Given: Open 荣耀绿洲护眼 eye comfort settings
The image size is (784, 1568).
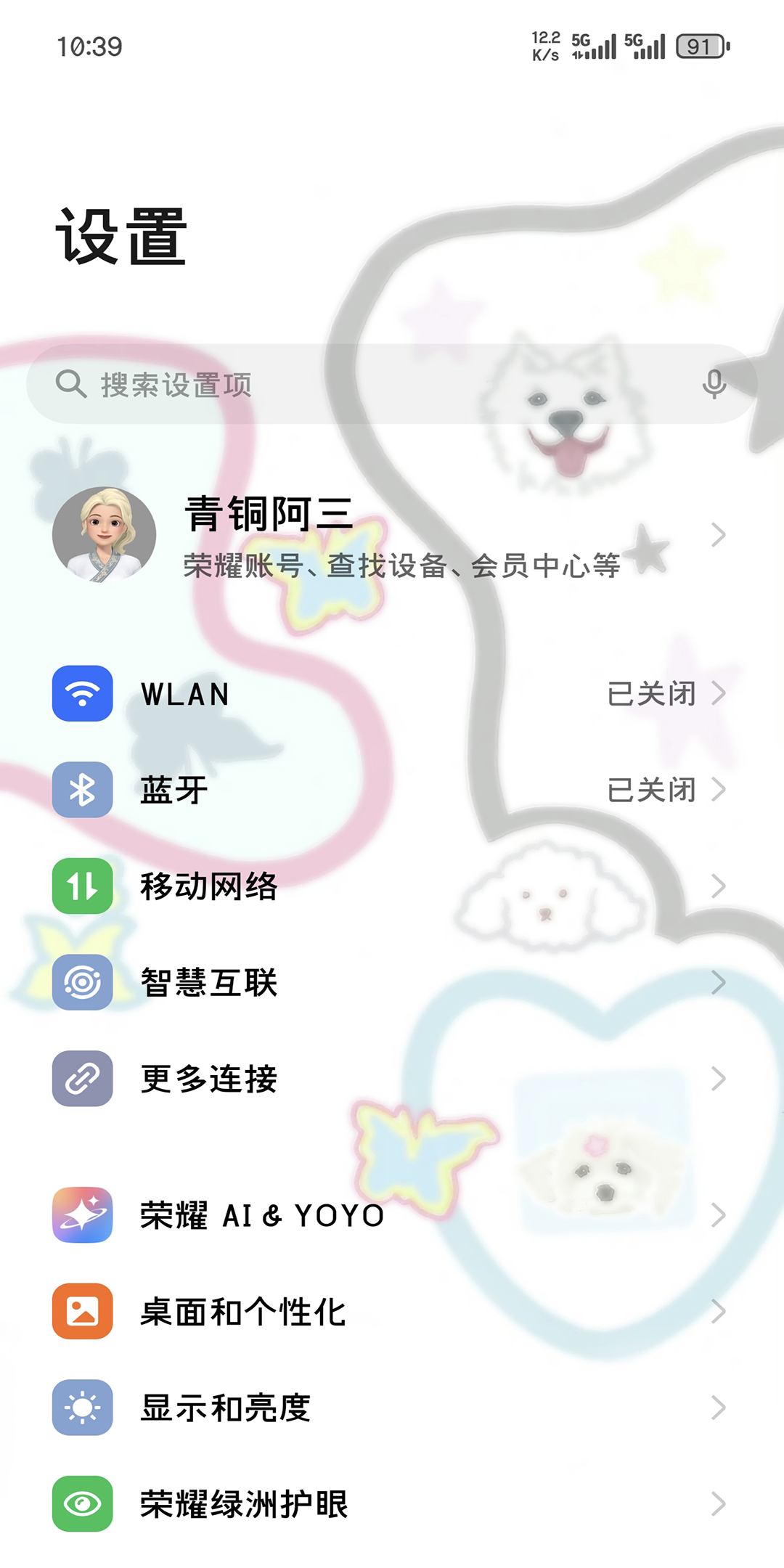Looking at the screenshot, I should tap(392, 1504).
